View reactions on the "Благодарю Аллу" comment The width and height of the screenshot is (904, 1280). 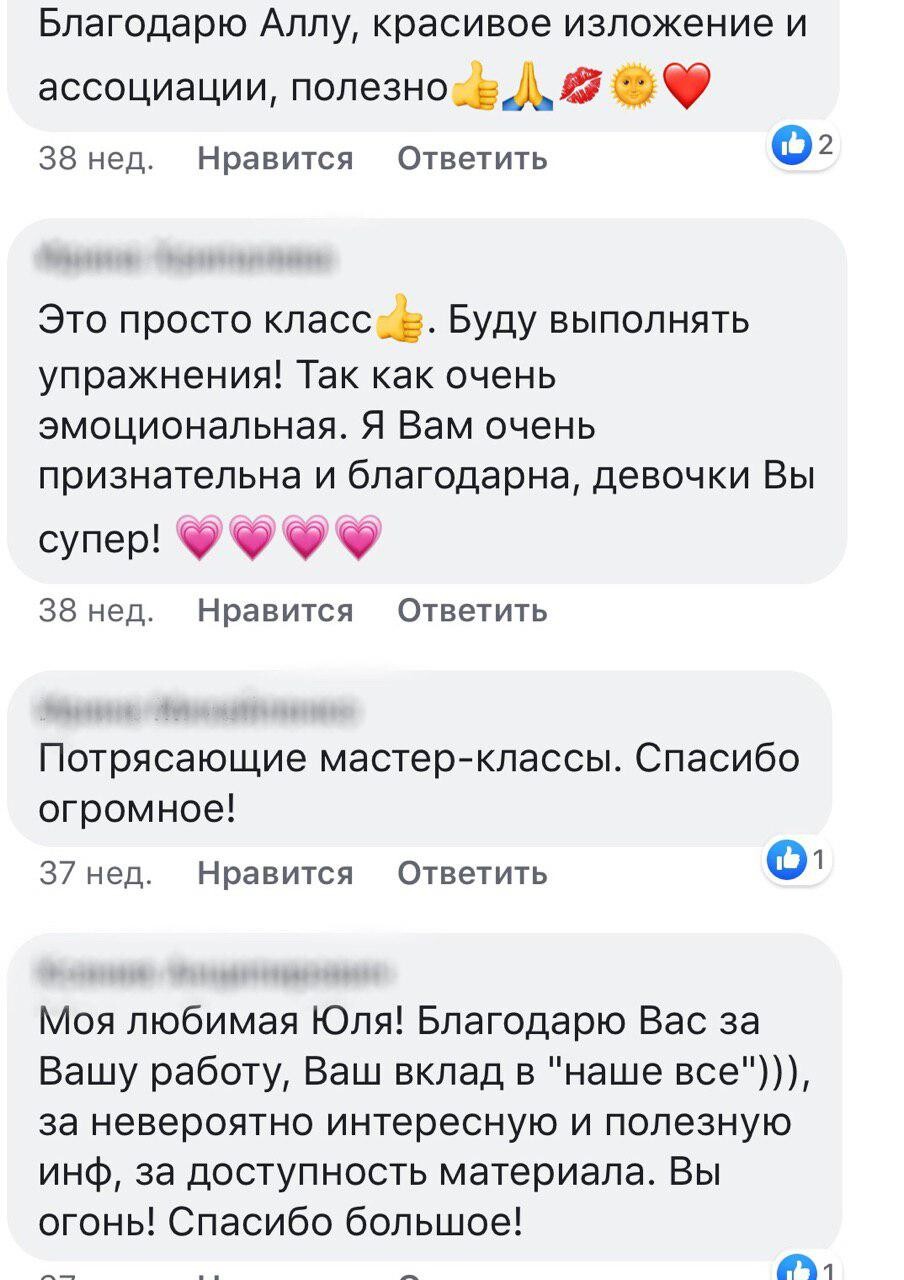(x=802, y=148)
